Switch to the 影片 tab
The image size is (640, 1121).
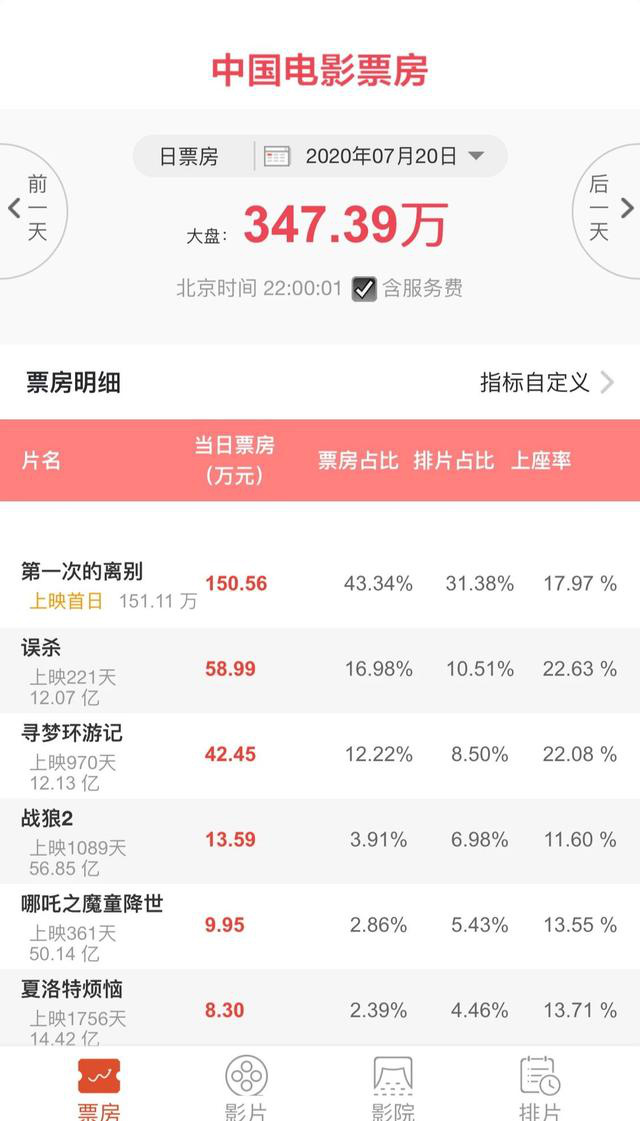point(246,1085)
